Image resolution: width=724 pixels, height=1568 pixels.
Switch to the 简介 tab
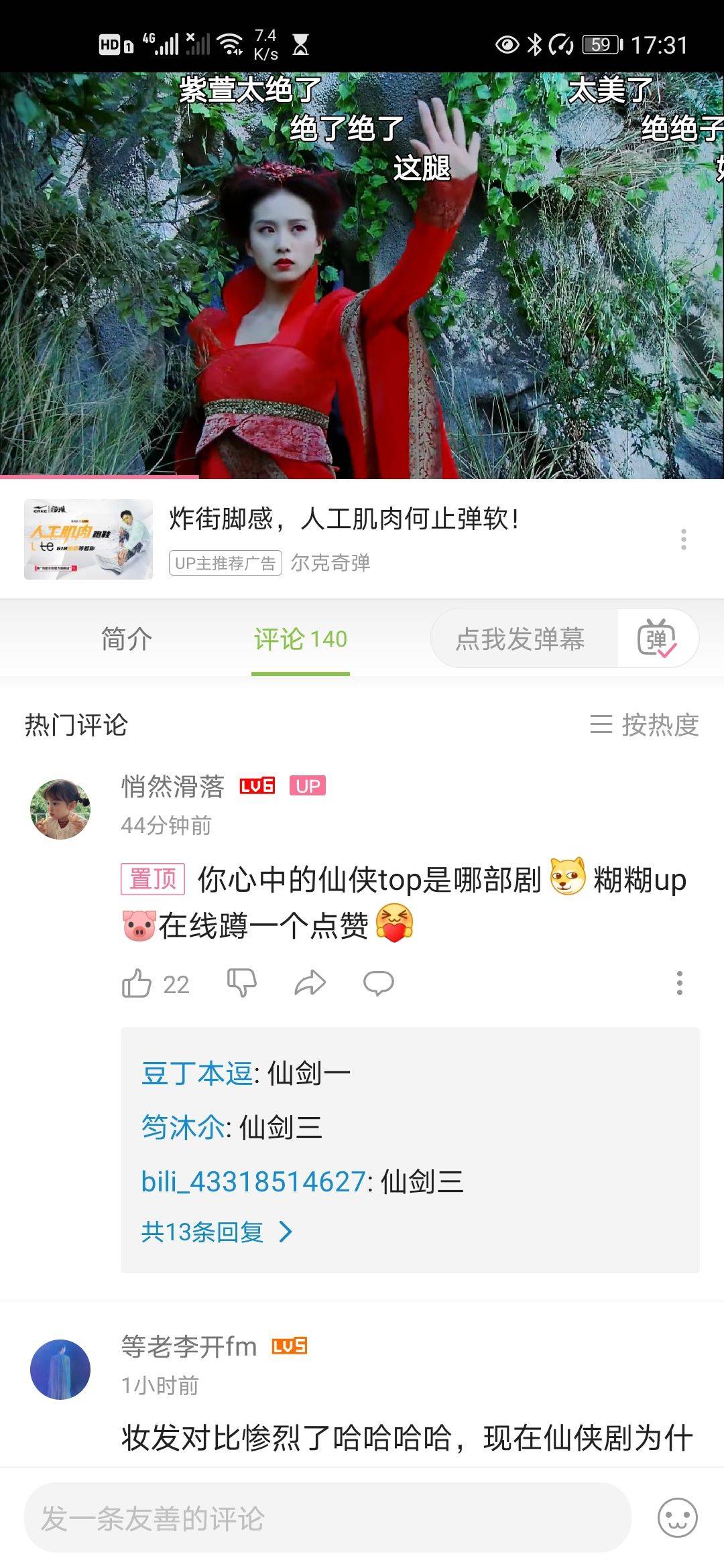click(x=126, y=639)
